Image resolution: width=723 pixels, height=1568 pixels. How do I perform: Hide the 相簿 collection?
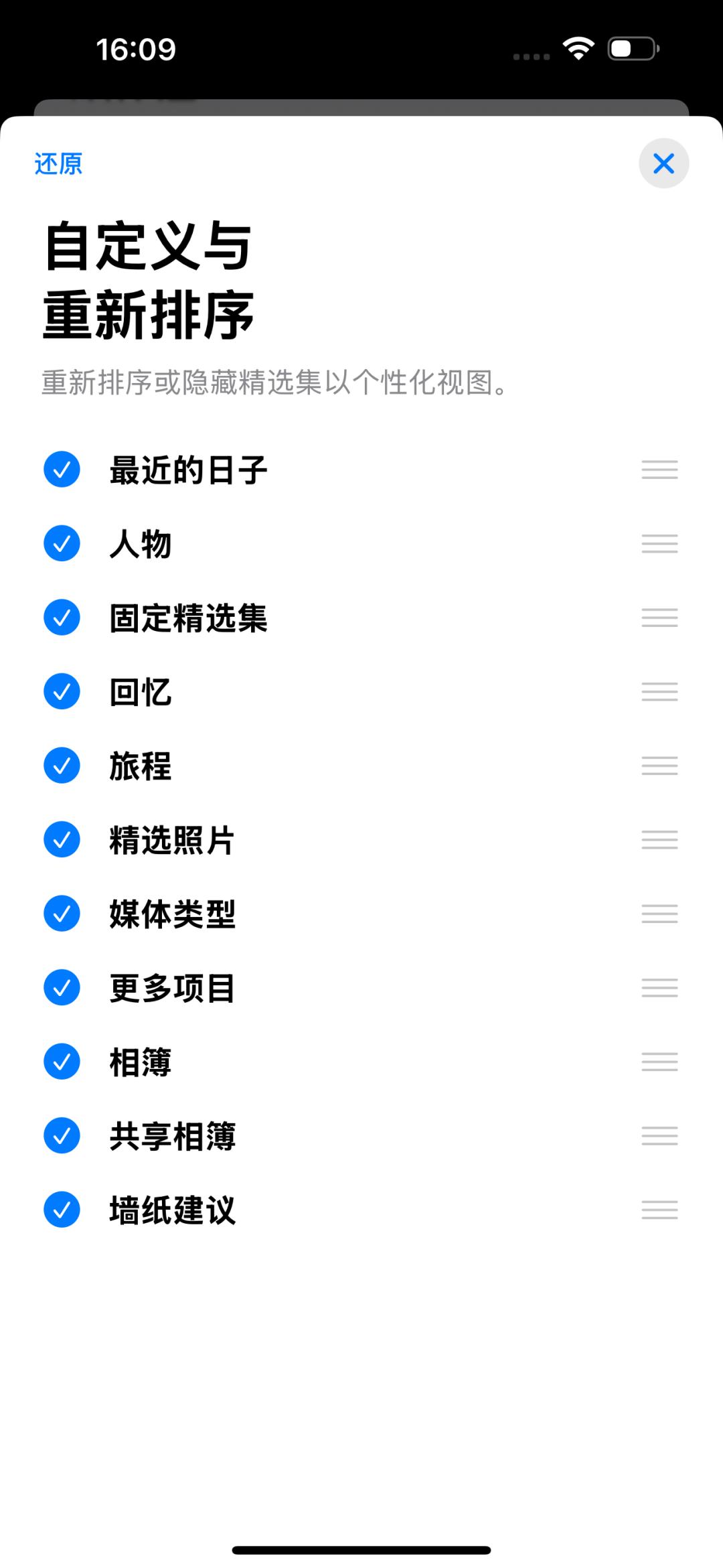pyautogui.click(x=62, y=1062)
